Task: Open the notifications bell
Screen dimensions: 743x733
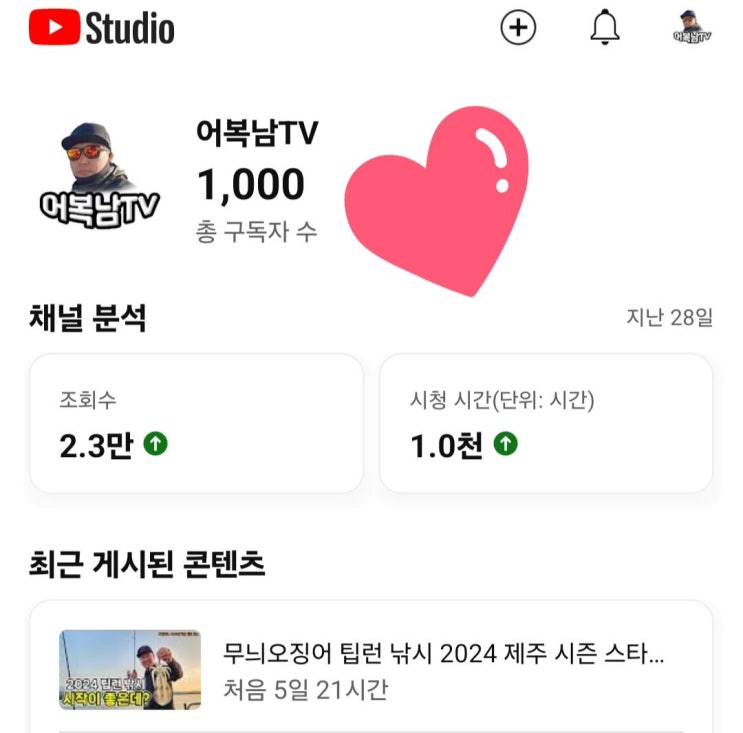Action: click(x=605, y=28)
